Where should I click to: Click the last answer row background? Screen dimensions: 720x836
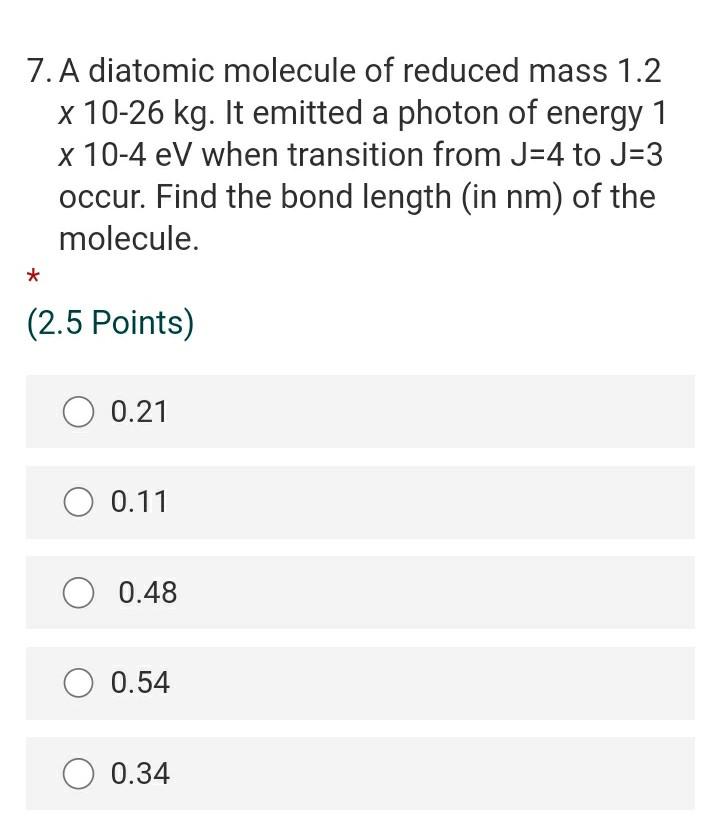[x=400, y=772]
